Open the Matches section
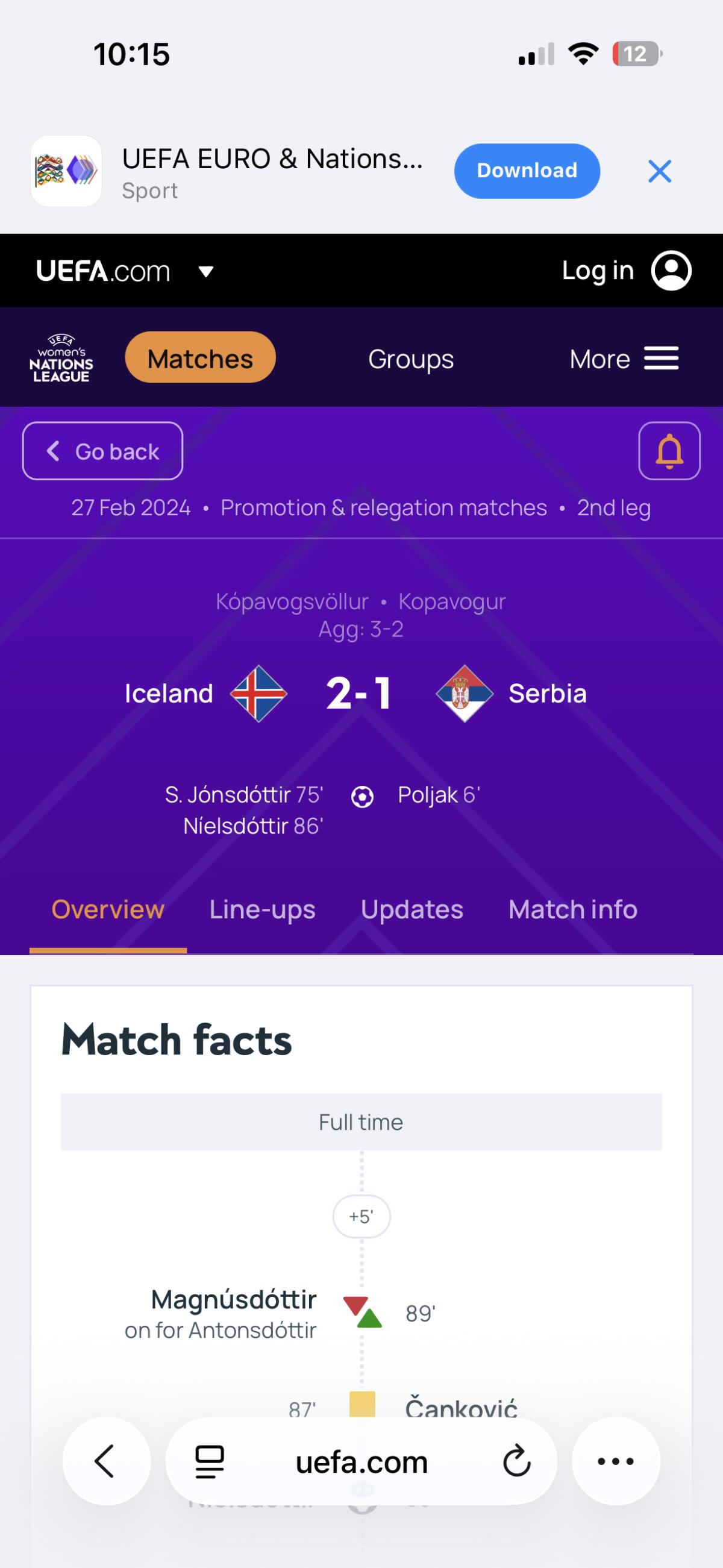Viewport: 723px width, 1568px height. click(200, 358)
